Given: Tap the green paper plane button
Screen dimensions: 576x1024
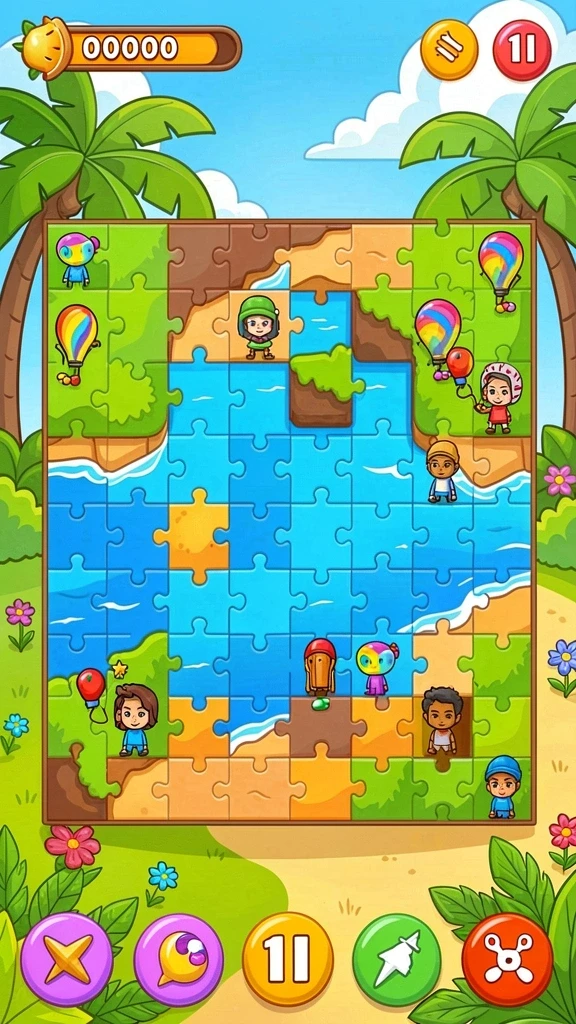Looking at the screenshot, I should (x=398, y=959).
